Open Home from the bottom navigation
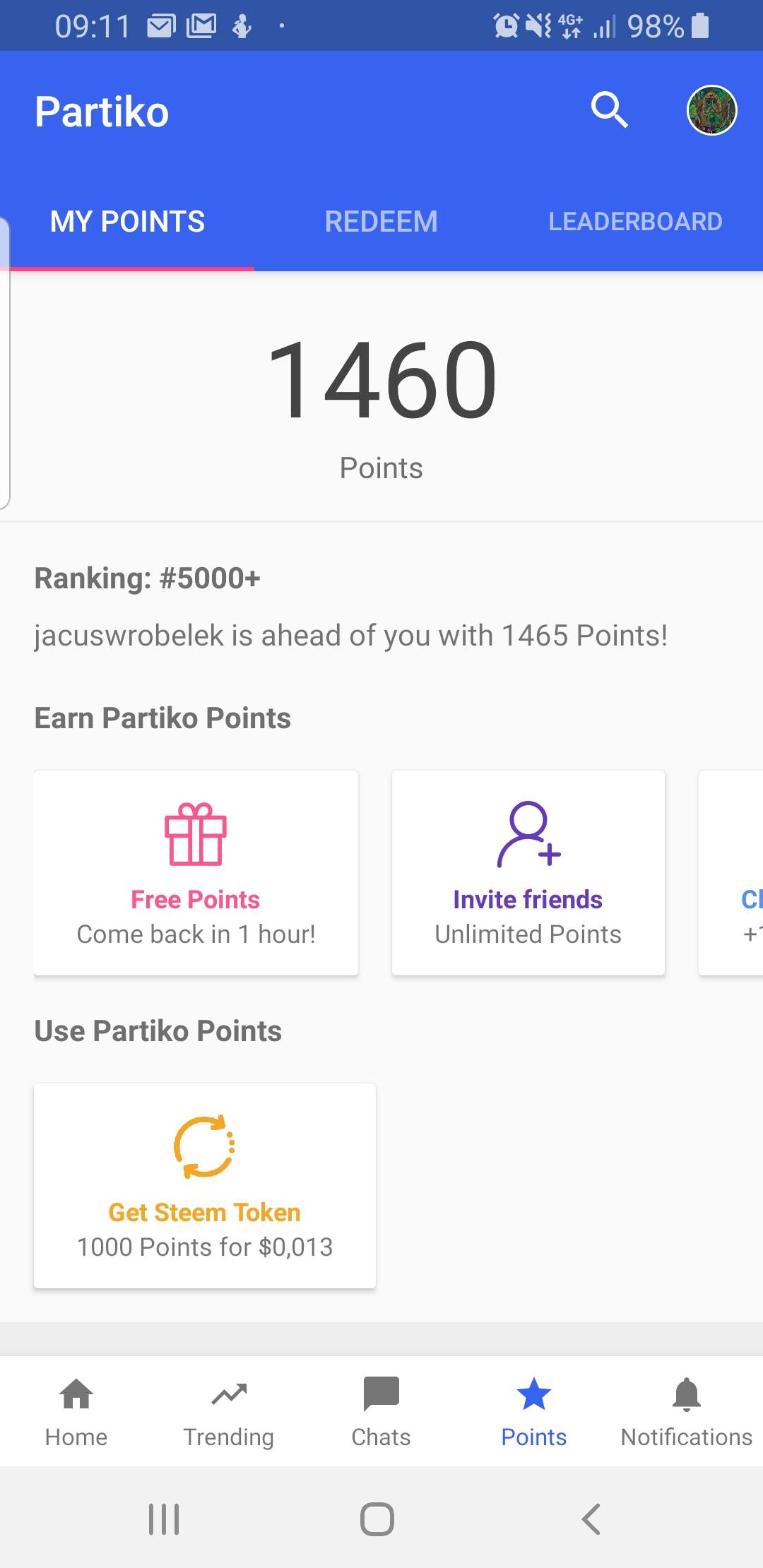The width and height of the screenshot is (763, 1568). coord(75,1411)
